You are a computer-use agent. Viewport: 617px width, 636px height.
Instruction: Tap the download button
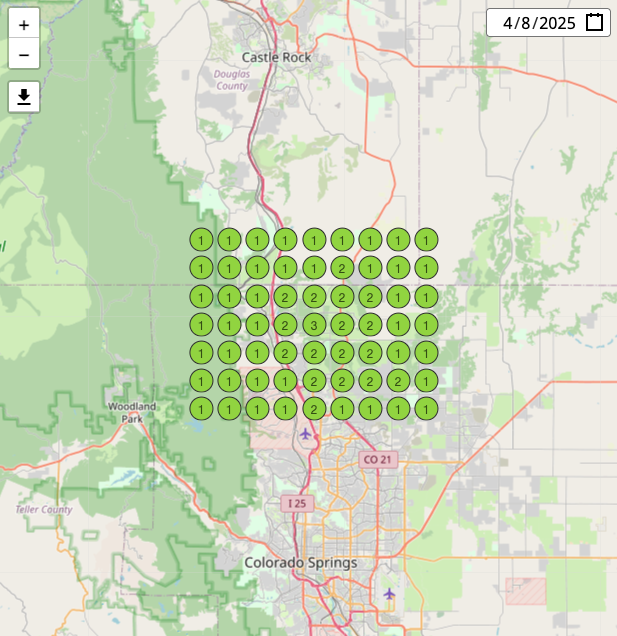(24, 97)
